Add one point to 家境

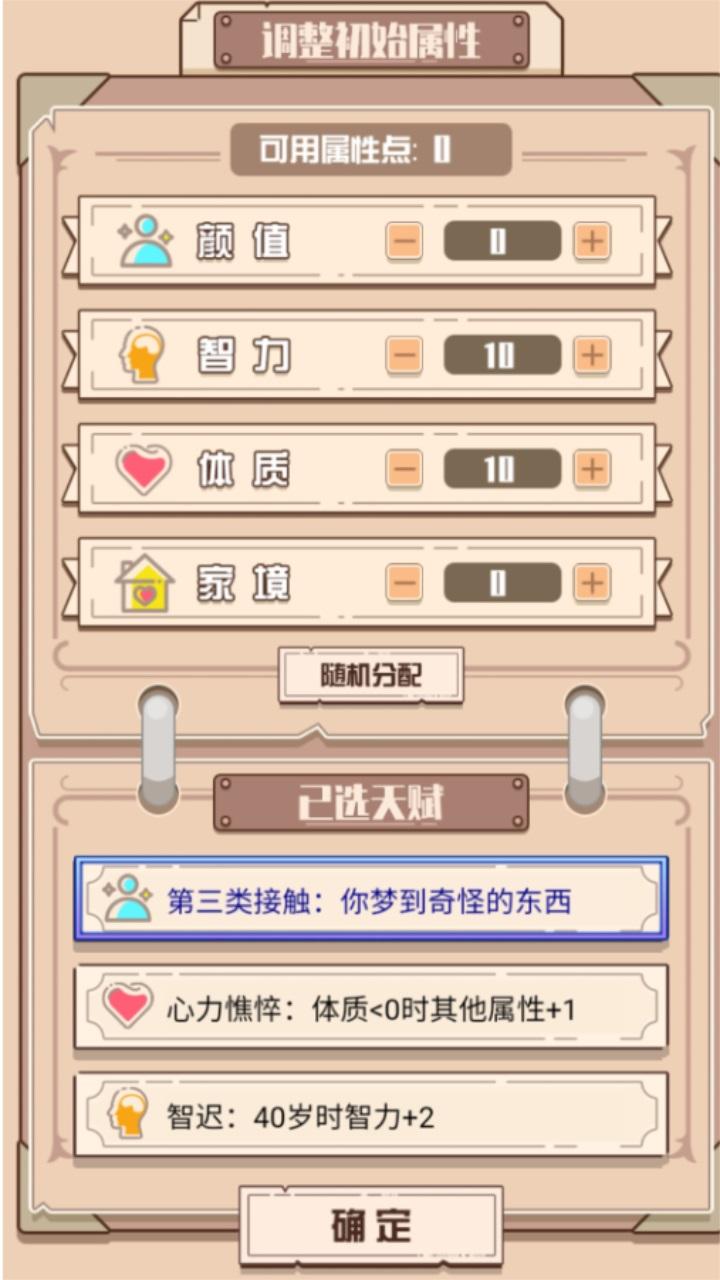pyautogui.click(x=592, y=583)
